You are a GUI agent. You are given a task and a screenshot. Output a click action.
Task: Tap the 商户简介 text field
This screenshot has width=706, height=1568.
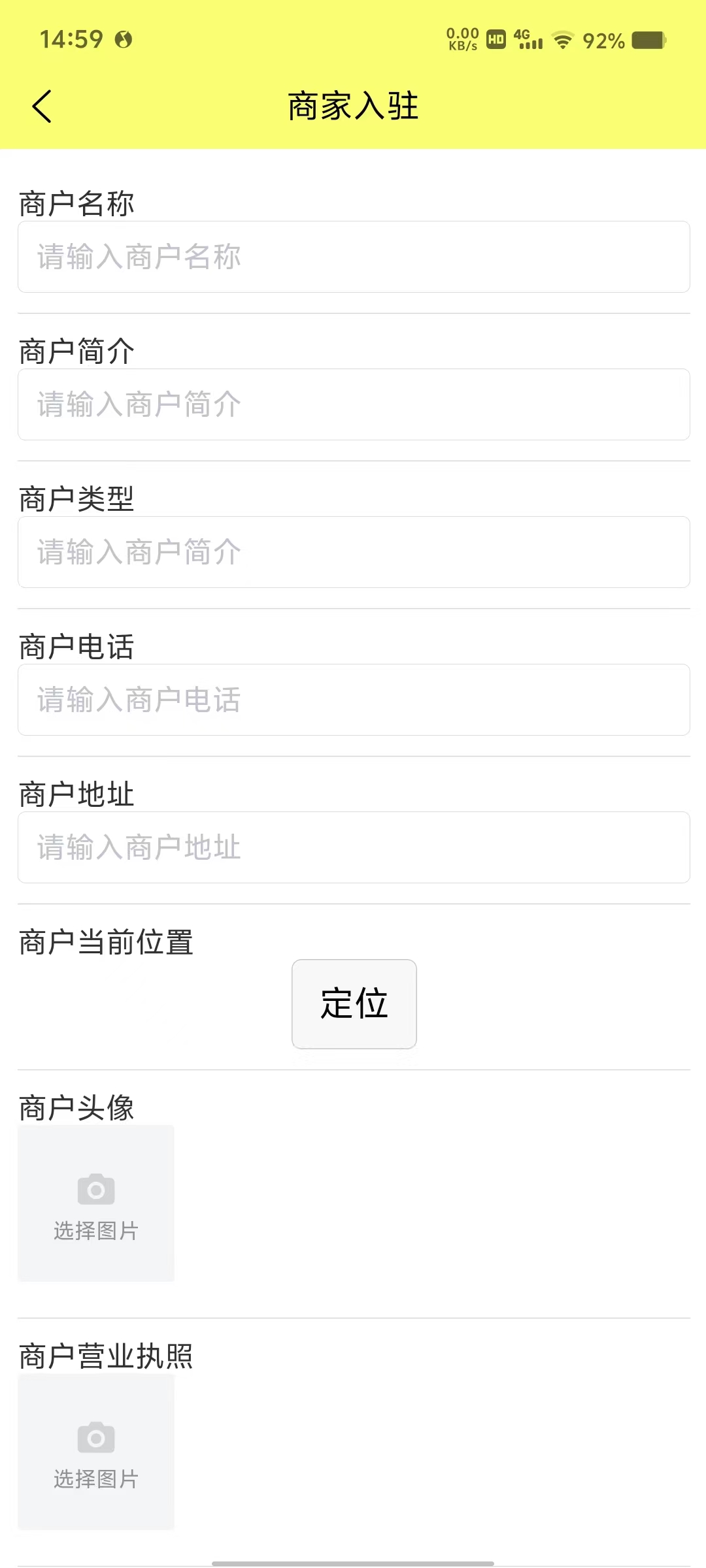pos(353,404)
